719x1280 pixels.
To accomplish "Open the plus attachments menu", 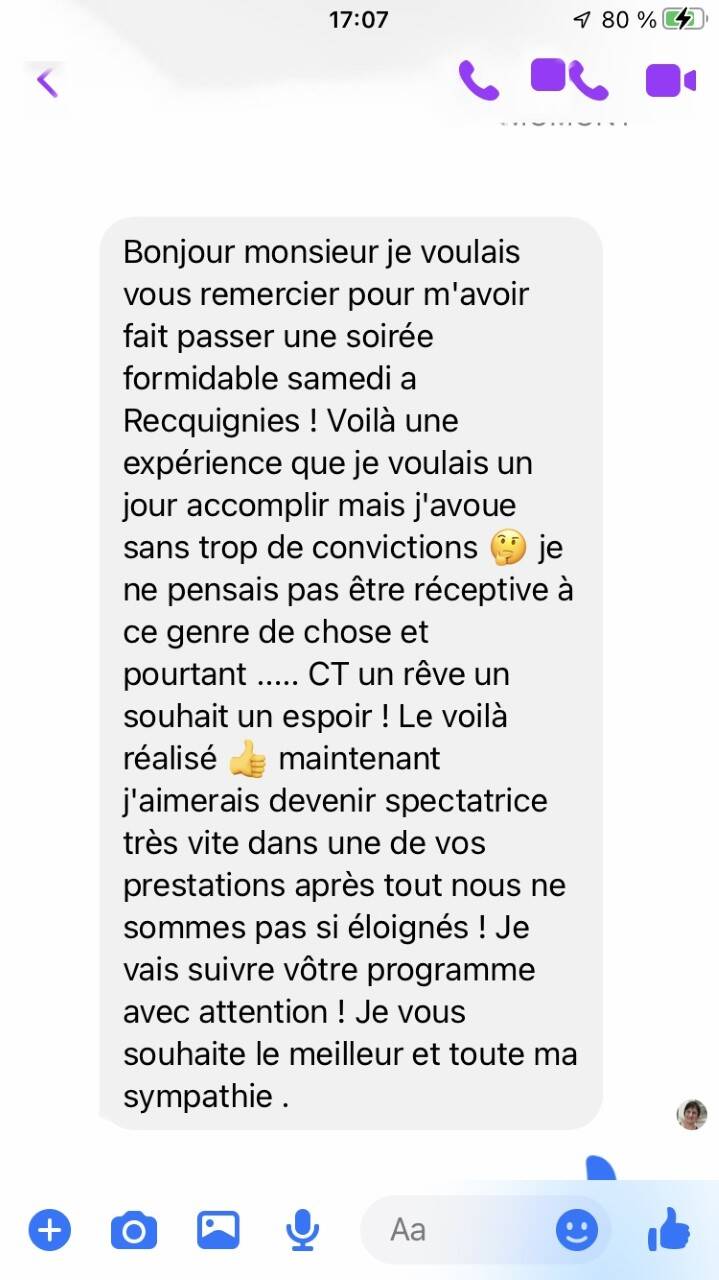I will coord(49,1229).
